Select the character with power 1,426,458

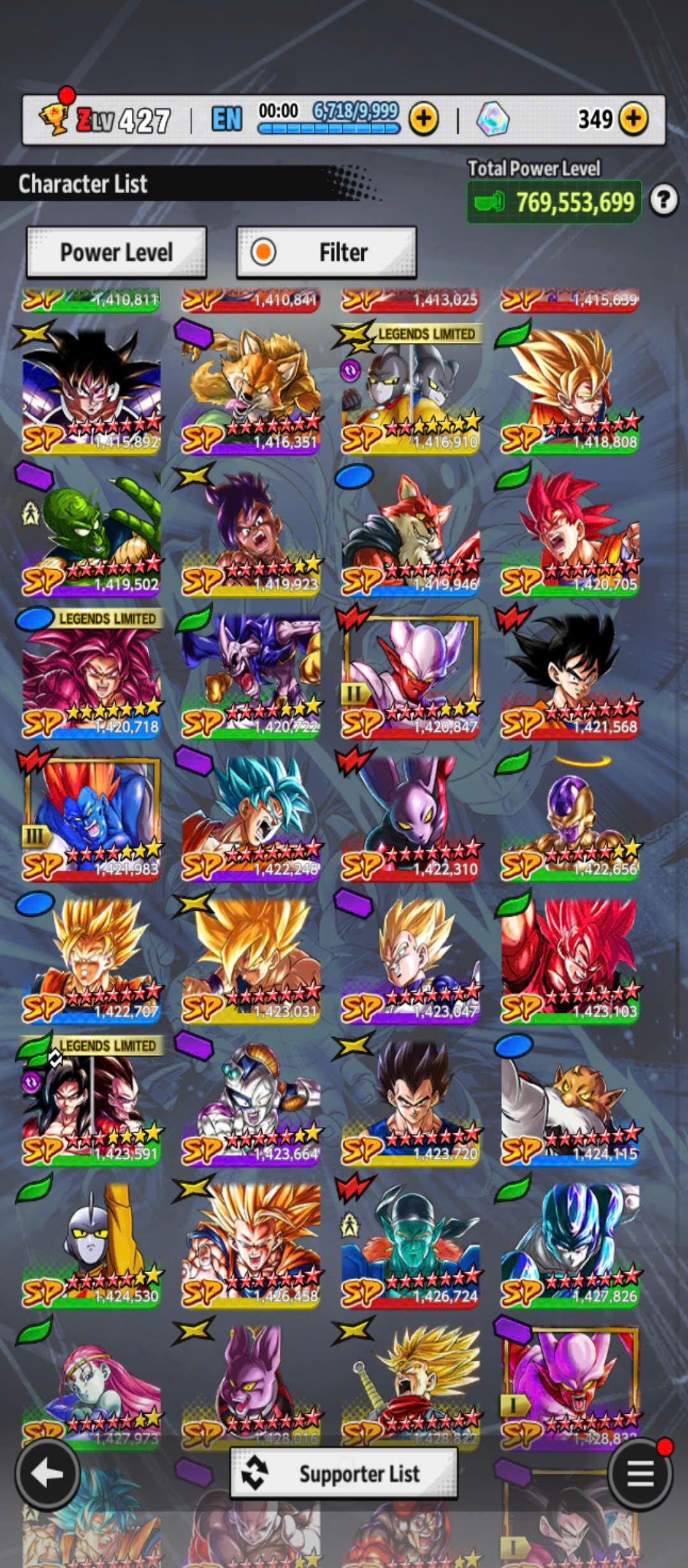[x=251, y=1243]
